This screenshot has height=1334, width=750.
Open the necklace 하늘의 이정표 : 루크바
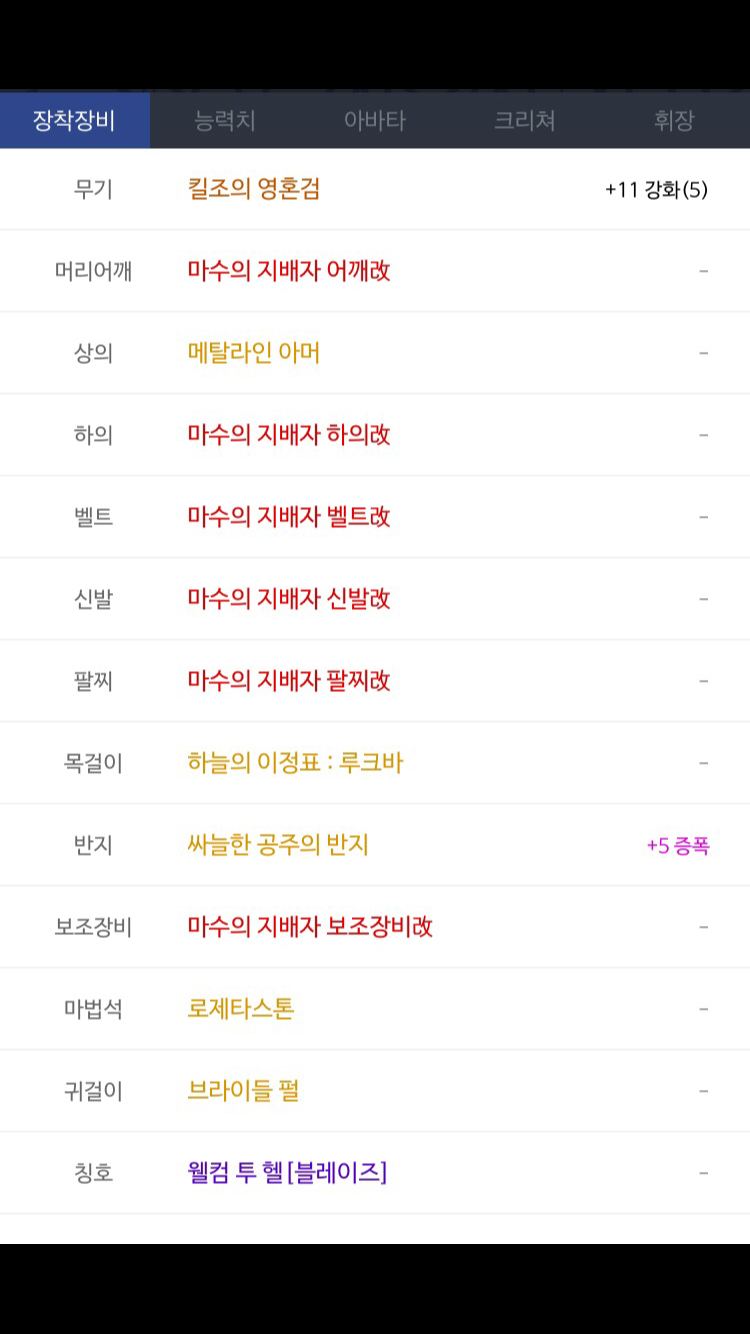(295, 763)
